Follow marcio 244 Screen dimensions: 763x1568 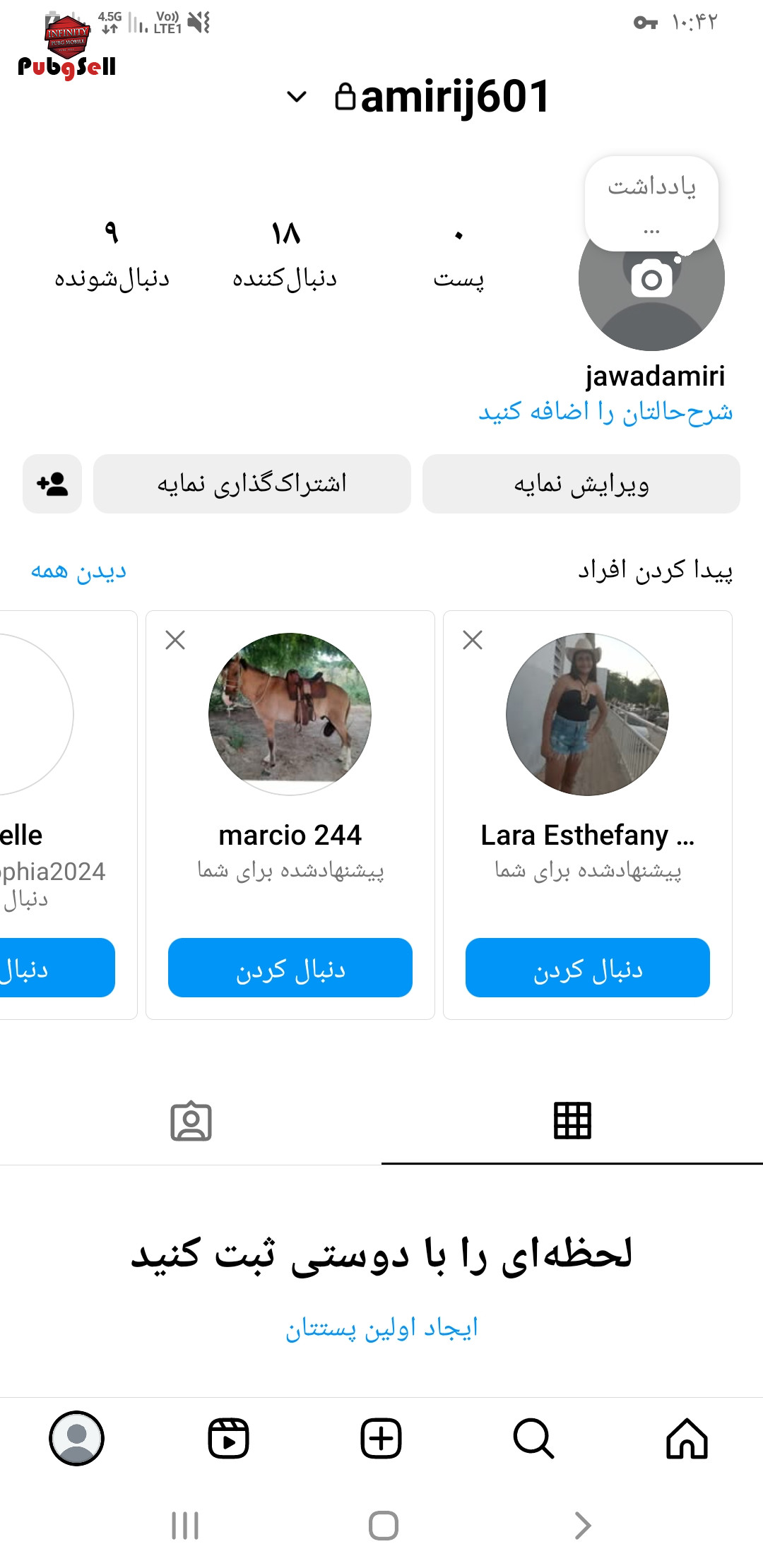coord(290,968)
